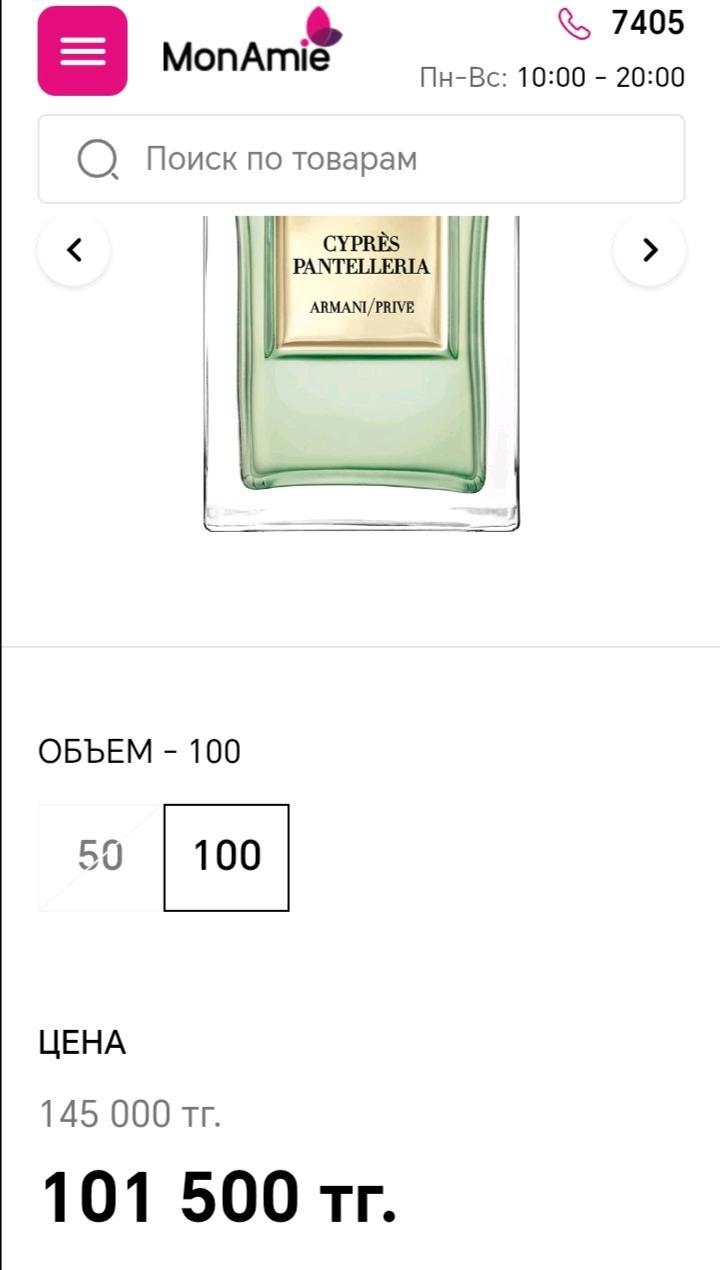Select the 50 volume option
The width and height of the screenshot is (720, 1270).
(x=100, y=857)
